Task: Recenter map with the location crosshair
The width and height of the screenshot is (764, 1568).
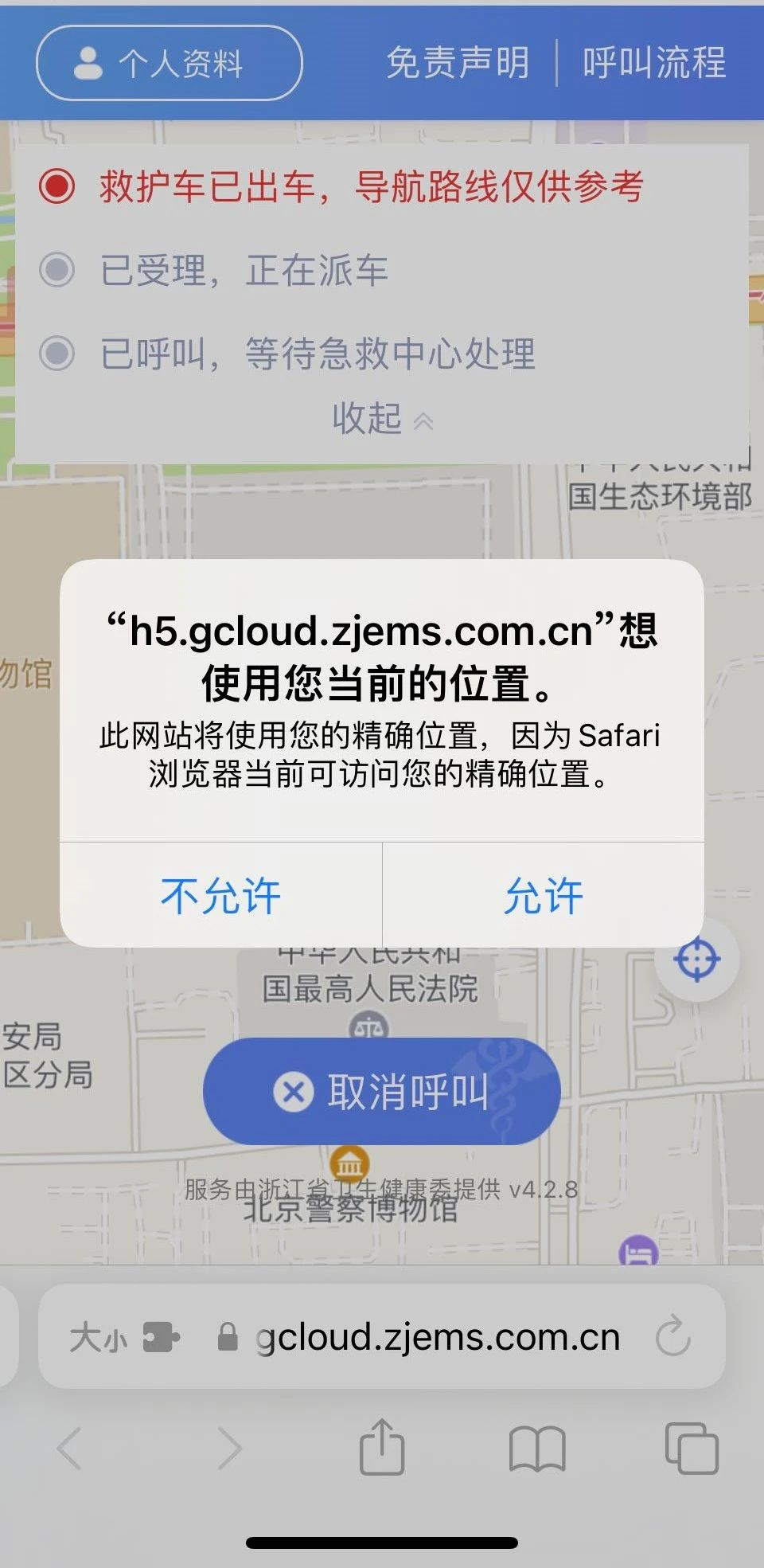Action: [696, 960]
